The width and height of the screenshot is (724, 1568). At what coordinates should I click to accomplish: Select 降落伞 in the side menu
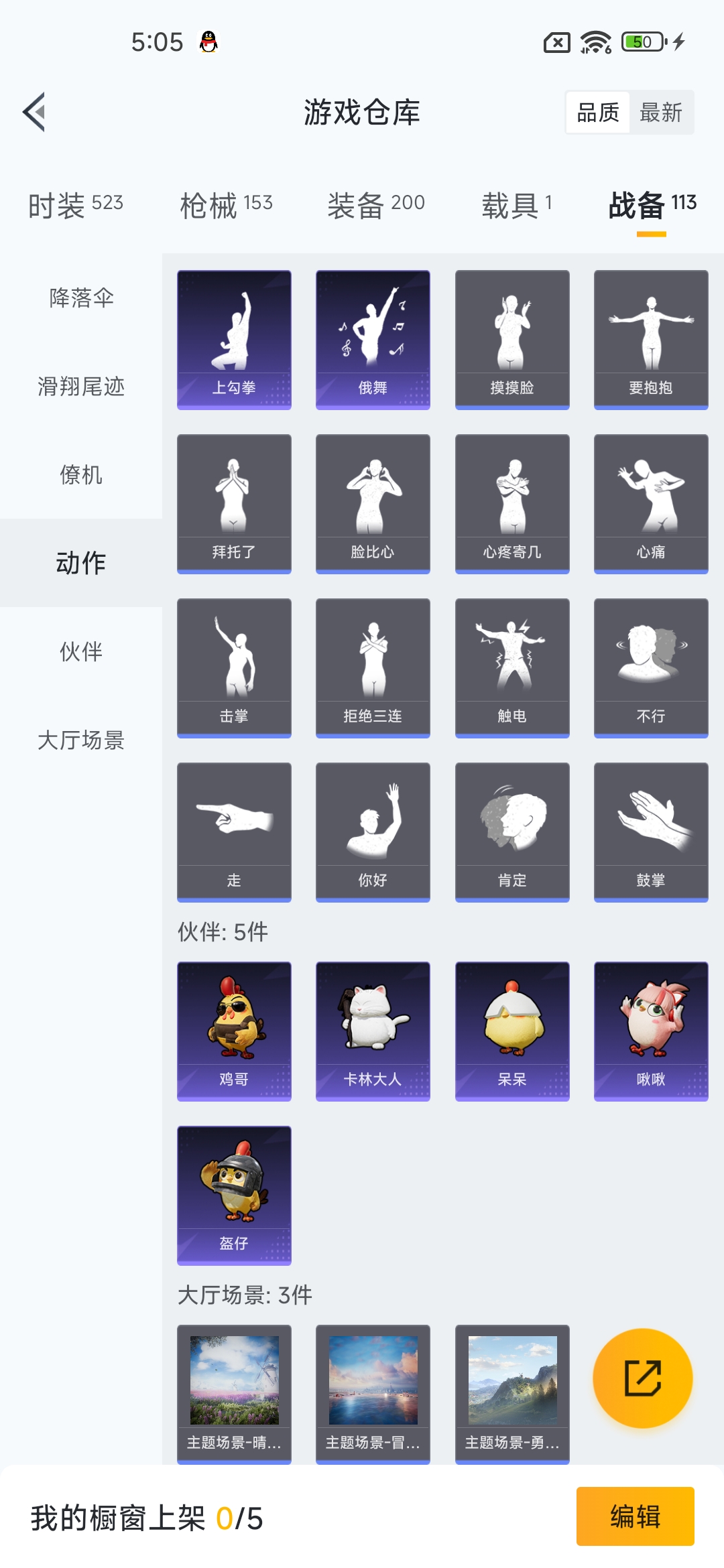pyautogui.click(x=81, y=298)
